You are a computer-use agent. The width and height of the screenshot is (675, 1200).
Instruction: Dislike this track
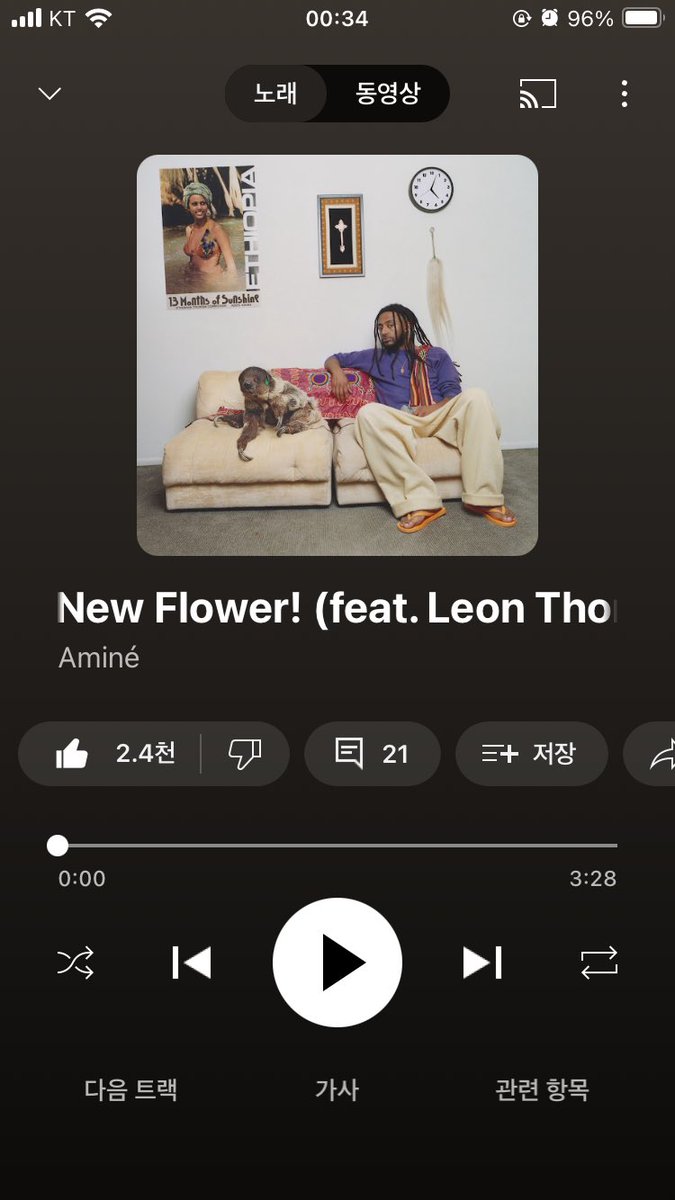click(245, 754)
